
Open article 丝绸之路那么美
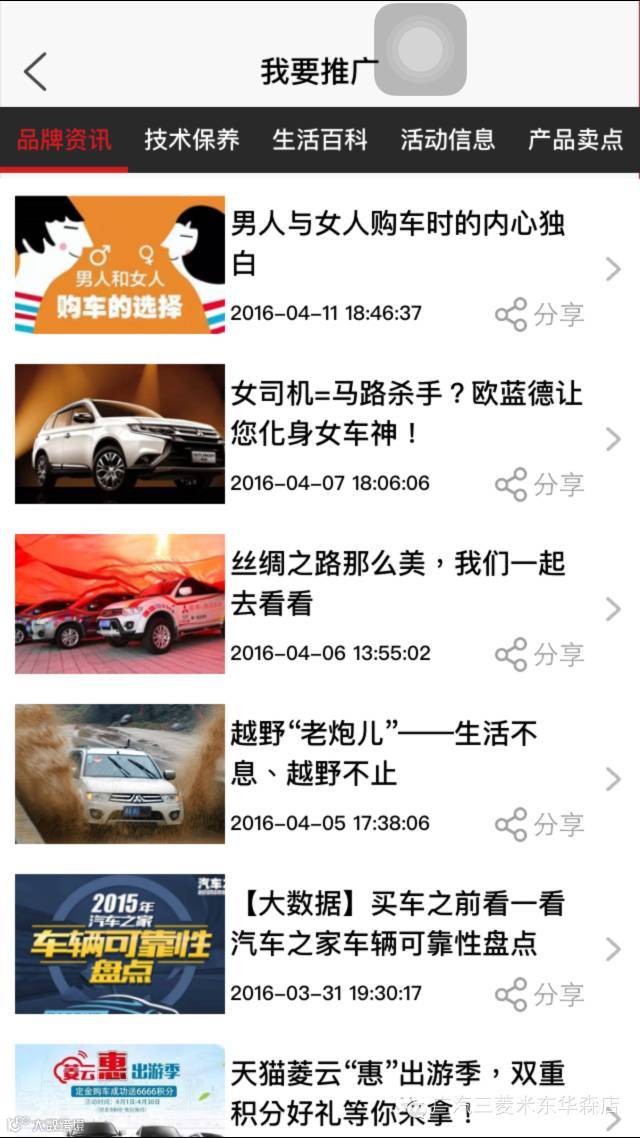coord(398,582)
